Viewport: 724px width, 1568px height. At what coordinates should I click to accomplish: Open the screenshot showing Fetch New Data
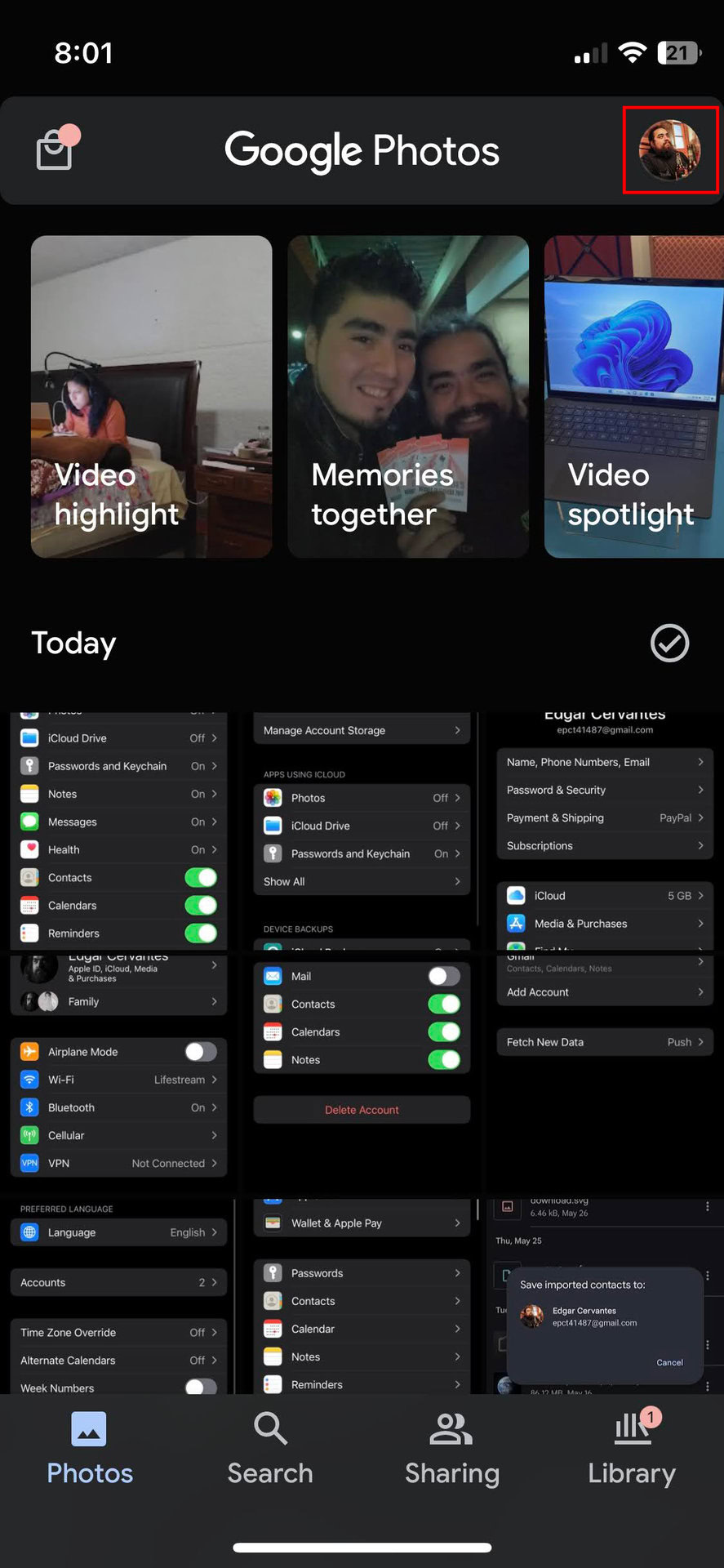point(604,1074)
